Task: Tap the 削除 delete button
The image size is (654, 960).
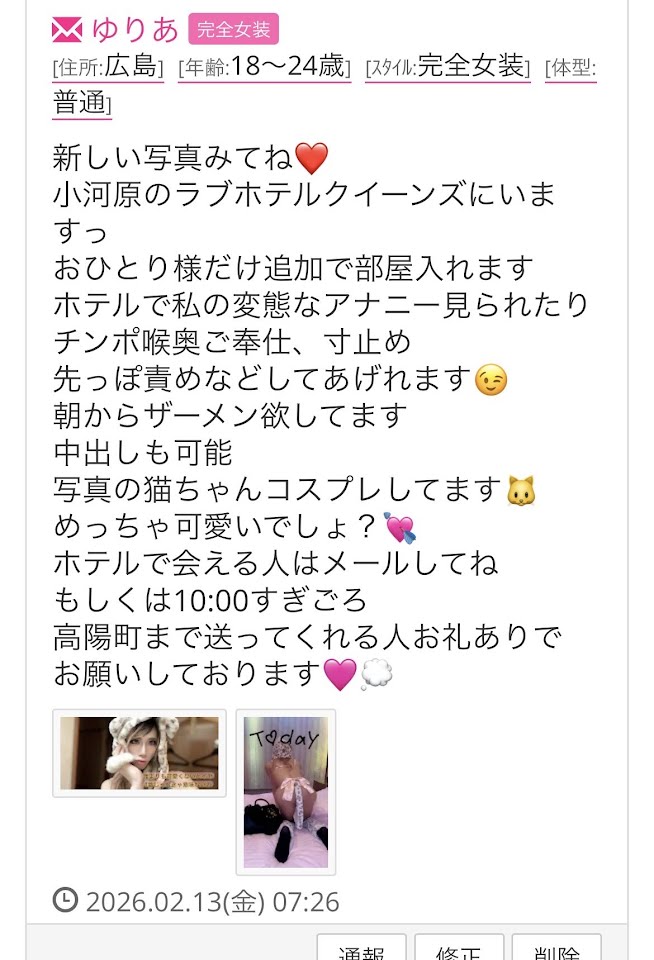Action: click(556, 949)
